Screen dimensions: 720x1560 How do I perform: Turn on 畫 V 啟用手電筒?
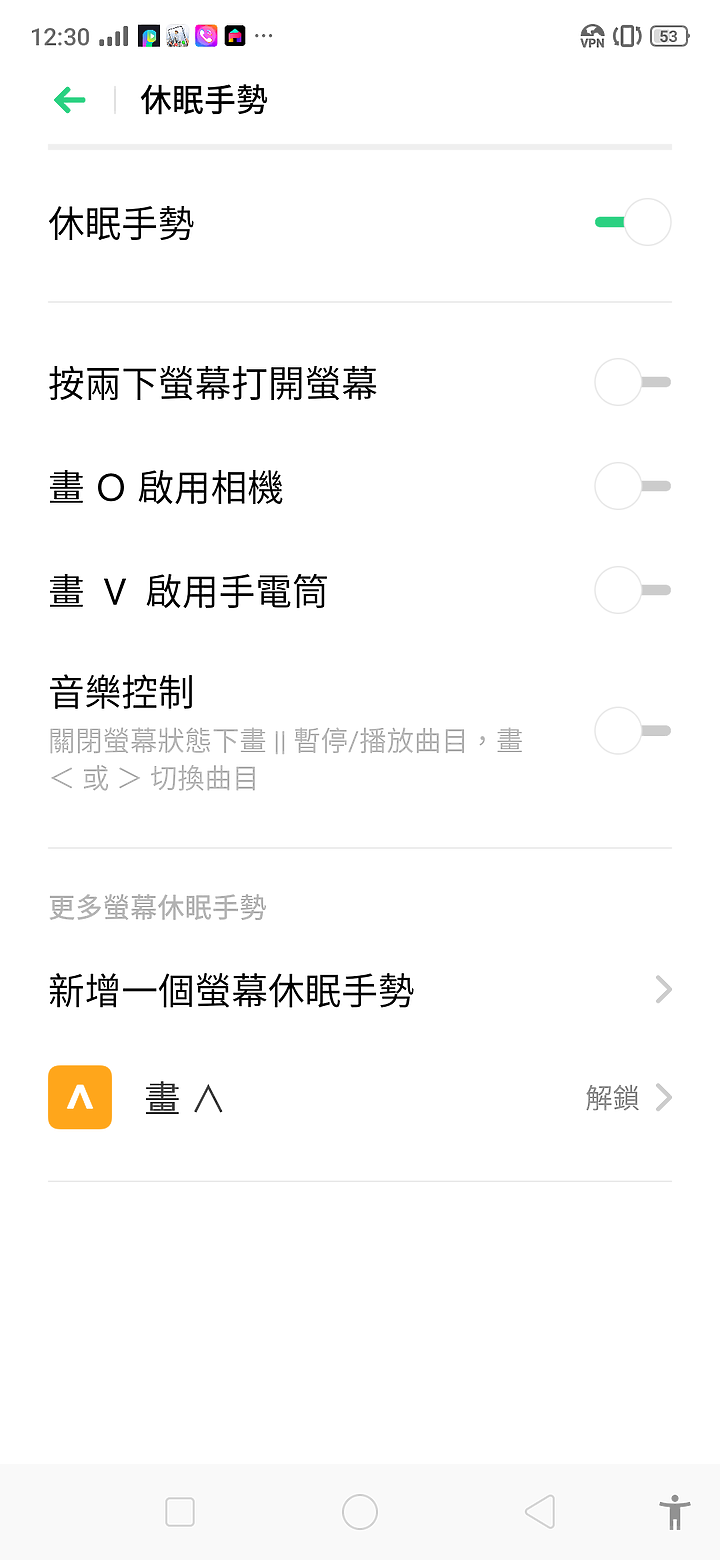[632, 590]
